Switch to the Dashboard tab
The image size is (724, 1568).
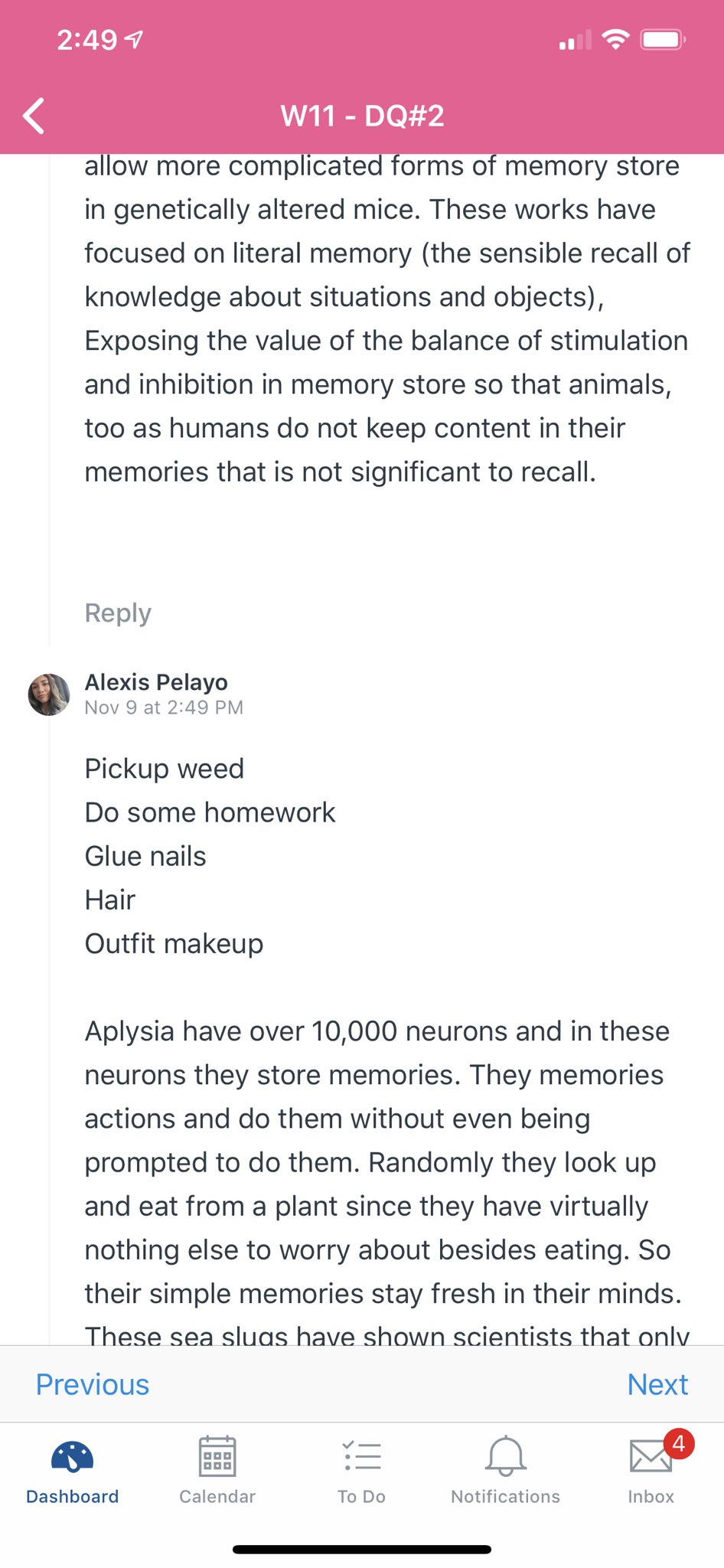pos(73,1471)
